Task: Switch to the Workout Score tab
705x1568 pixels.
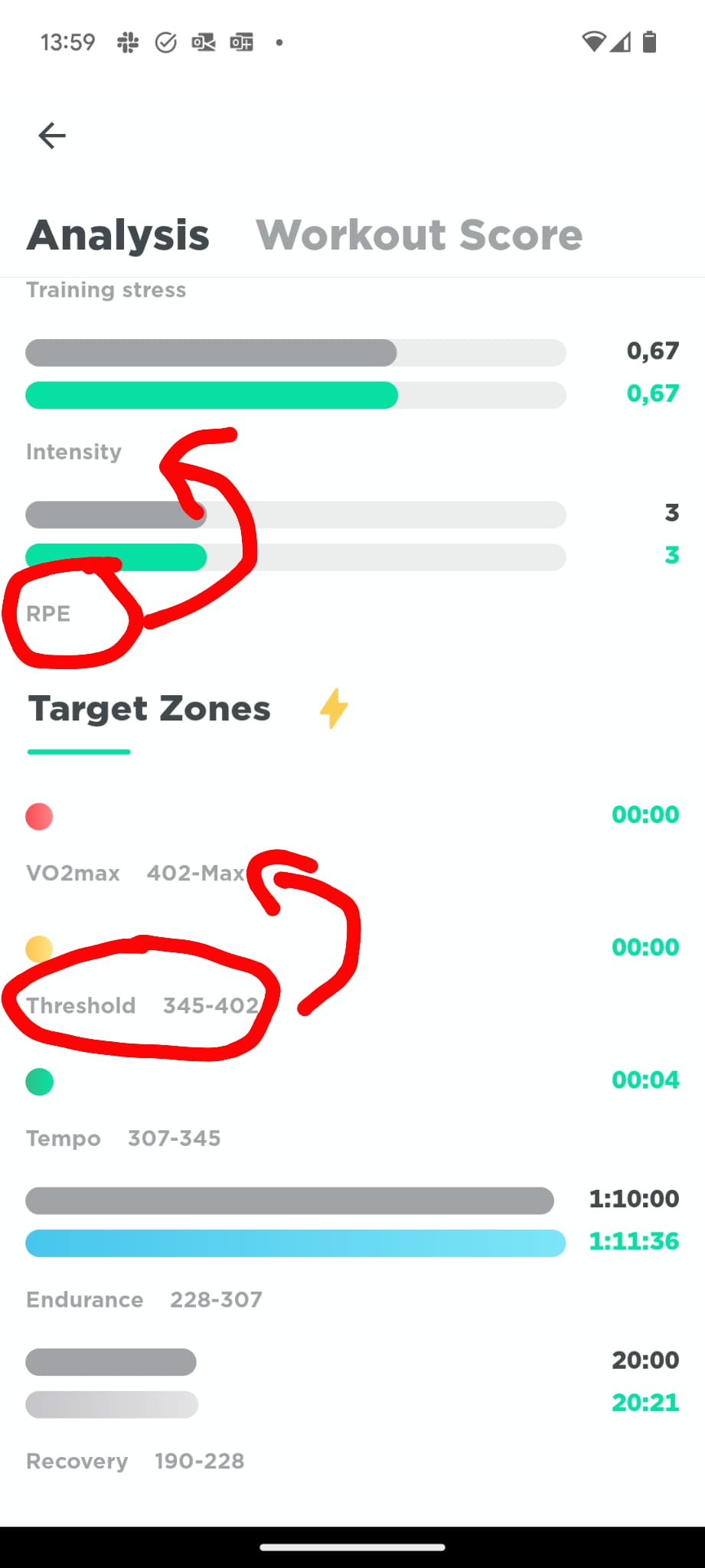Action: tap(419, 235)
